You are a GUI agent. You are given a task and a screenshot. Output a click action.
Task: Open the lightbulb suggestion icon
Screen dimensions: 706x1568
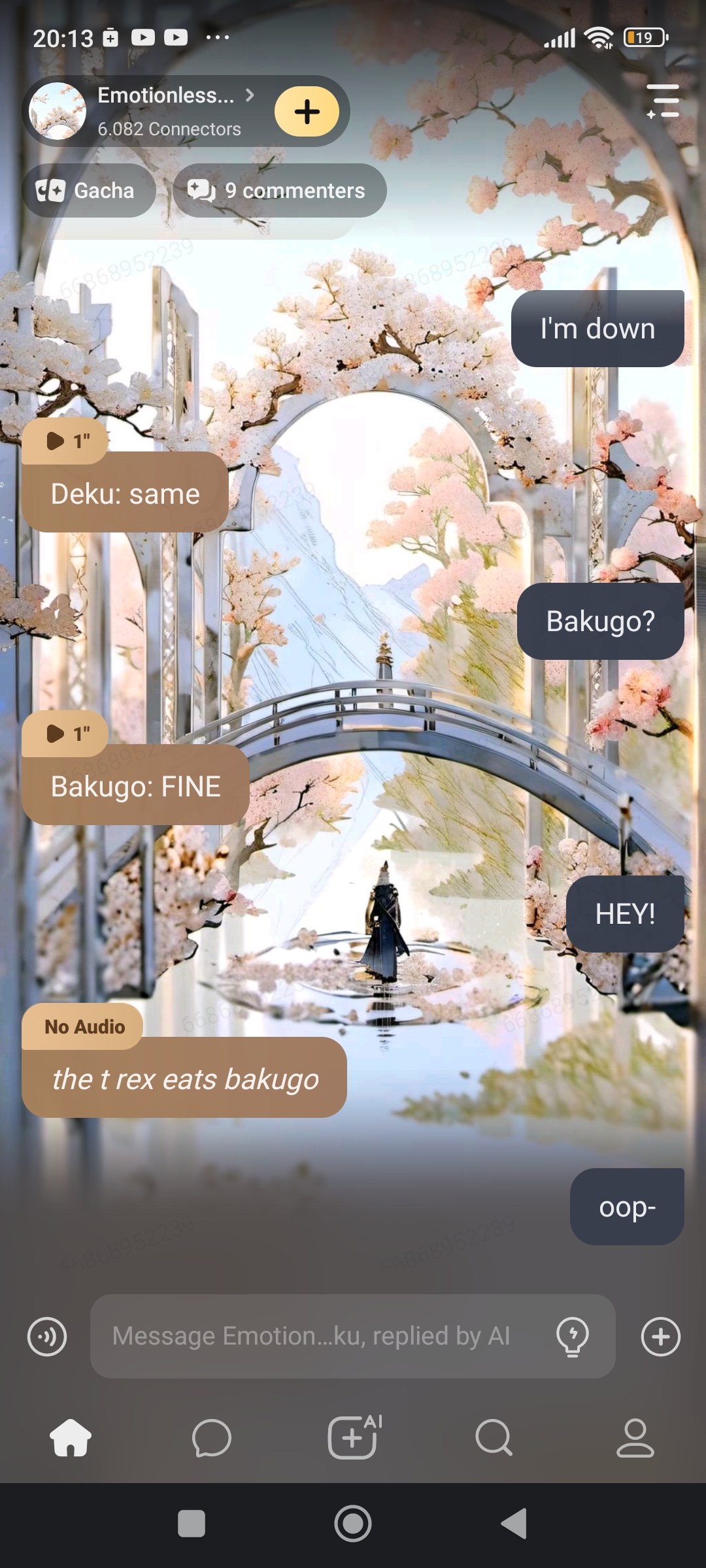click(573, 1337)
